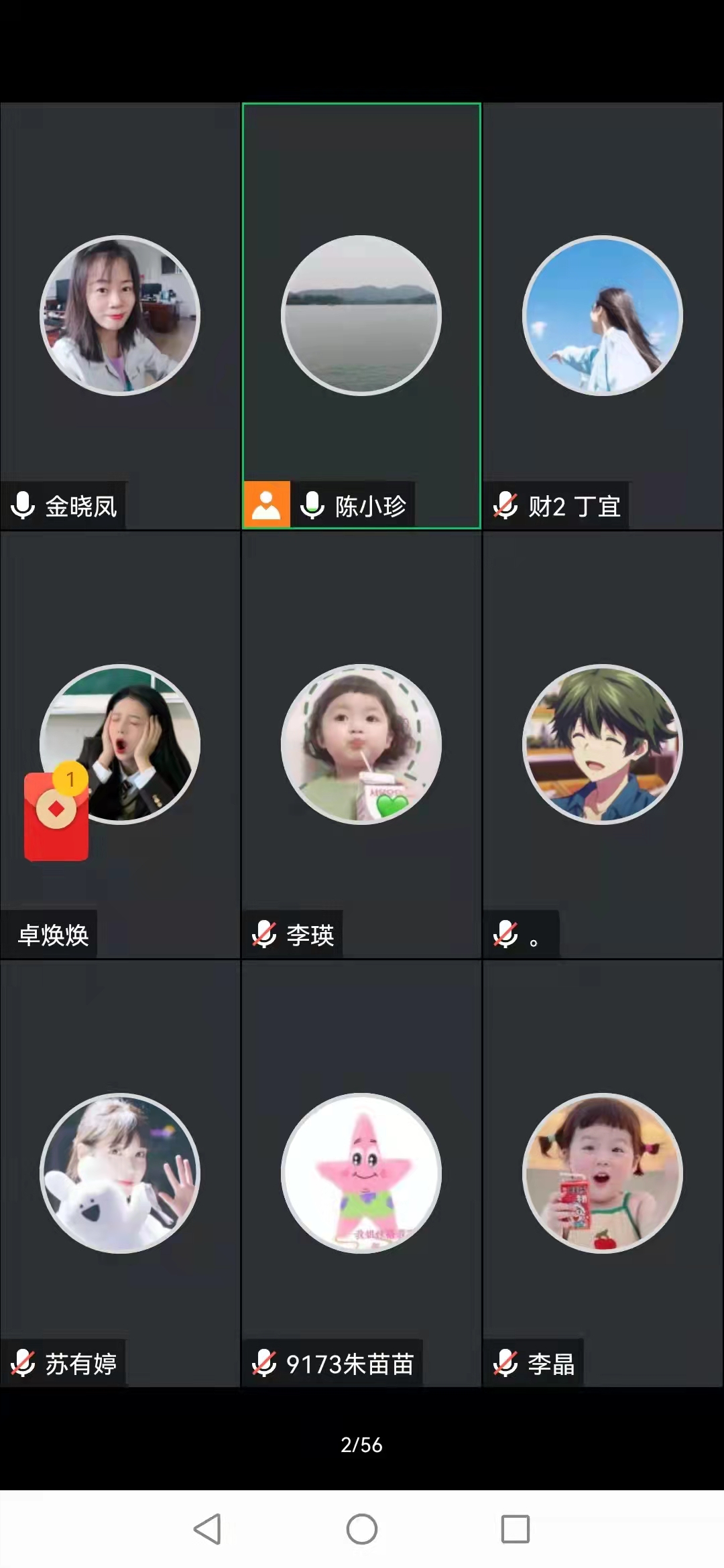The height and width of the screenshot is (1568, 724).
Task: Select the participant tile named 。
Action: point(603,744)
